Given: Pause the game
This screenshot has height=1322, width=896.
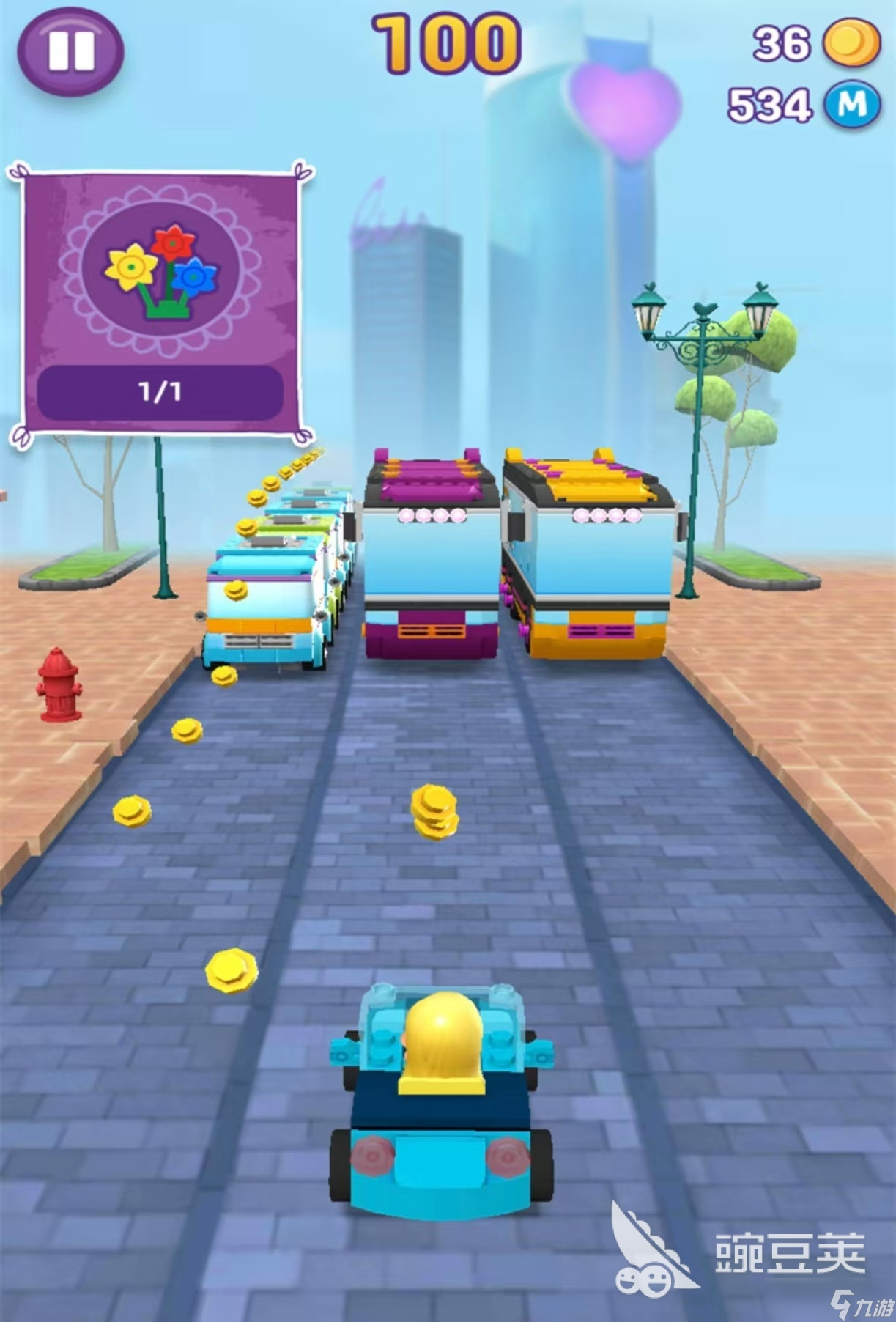Looking at the screenshot, I should [70, 50].
